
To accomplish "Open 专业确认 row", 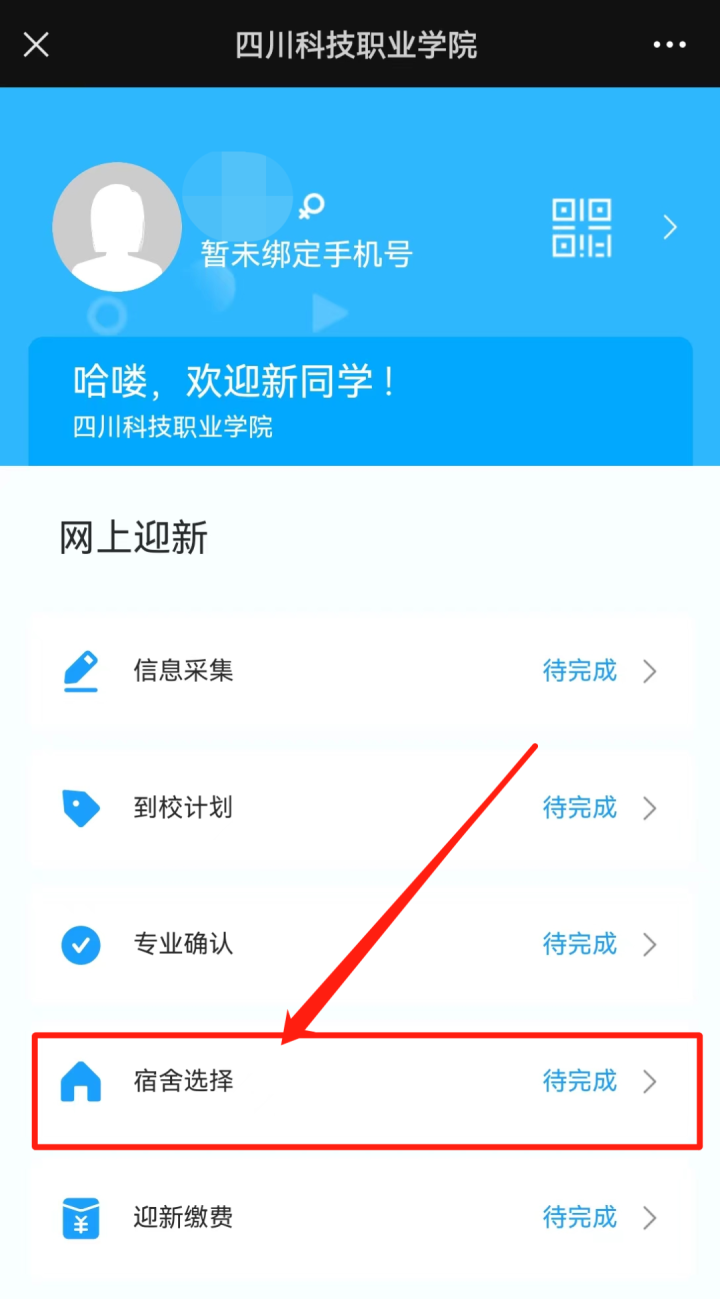I will [x=360, y=944].
